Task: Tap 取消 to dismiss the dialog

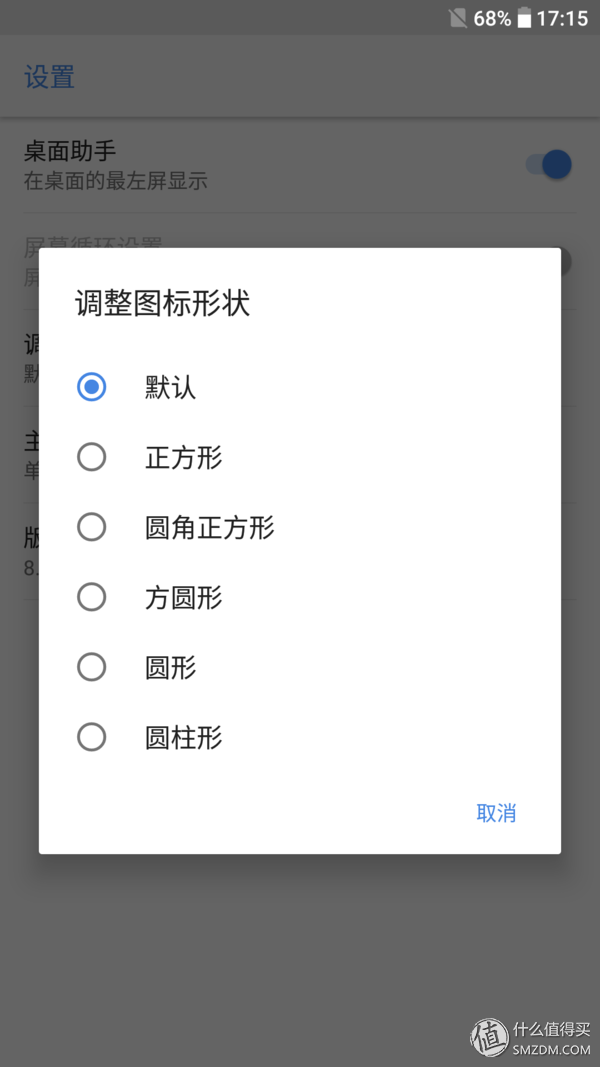Action: 497,812
